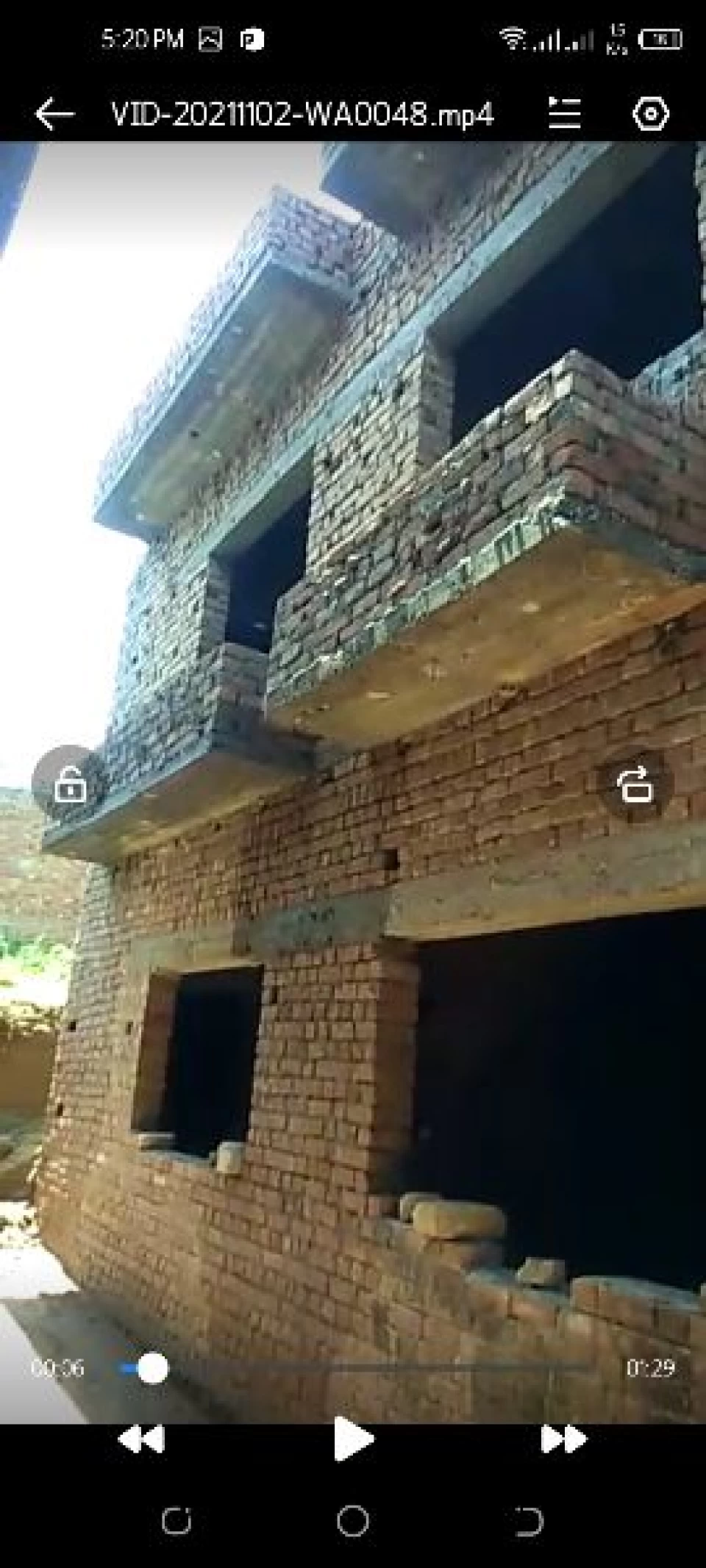The image size is (706, 1568).
Task: Lock the player screen controls
Action: pyautogui.click(x=70, y=785)
